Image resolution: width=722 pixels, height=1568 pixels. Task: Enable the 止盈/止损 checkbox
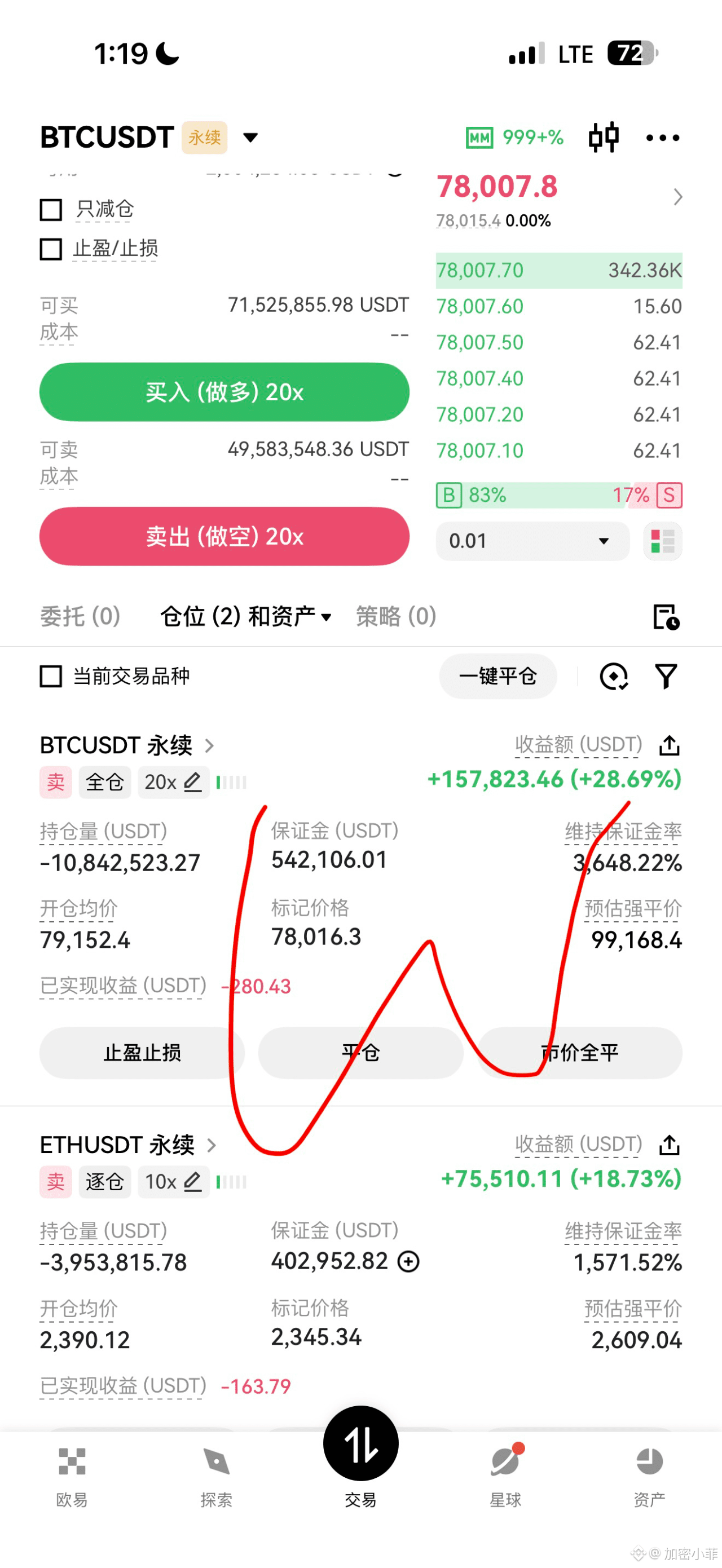(x=51, y=249)
